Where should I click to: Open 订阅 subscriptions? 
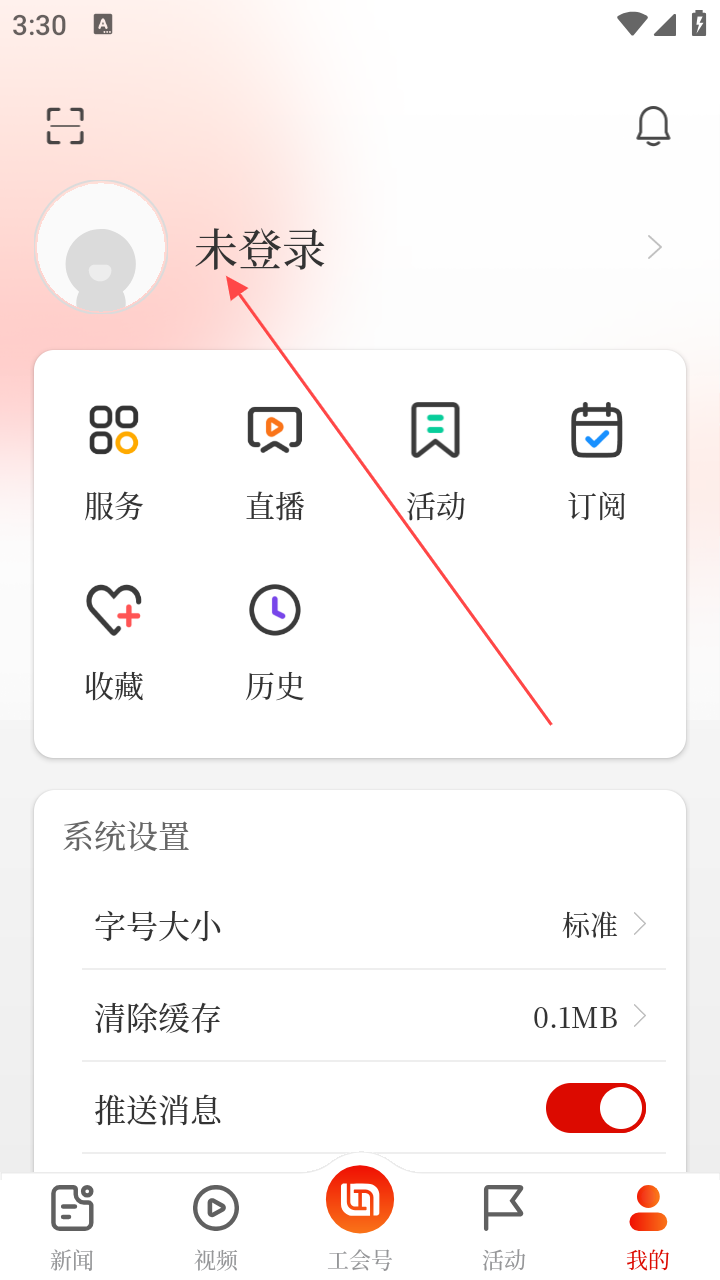tap(597, 461)
